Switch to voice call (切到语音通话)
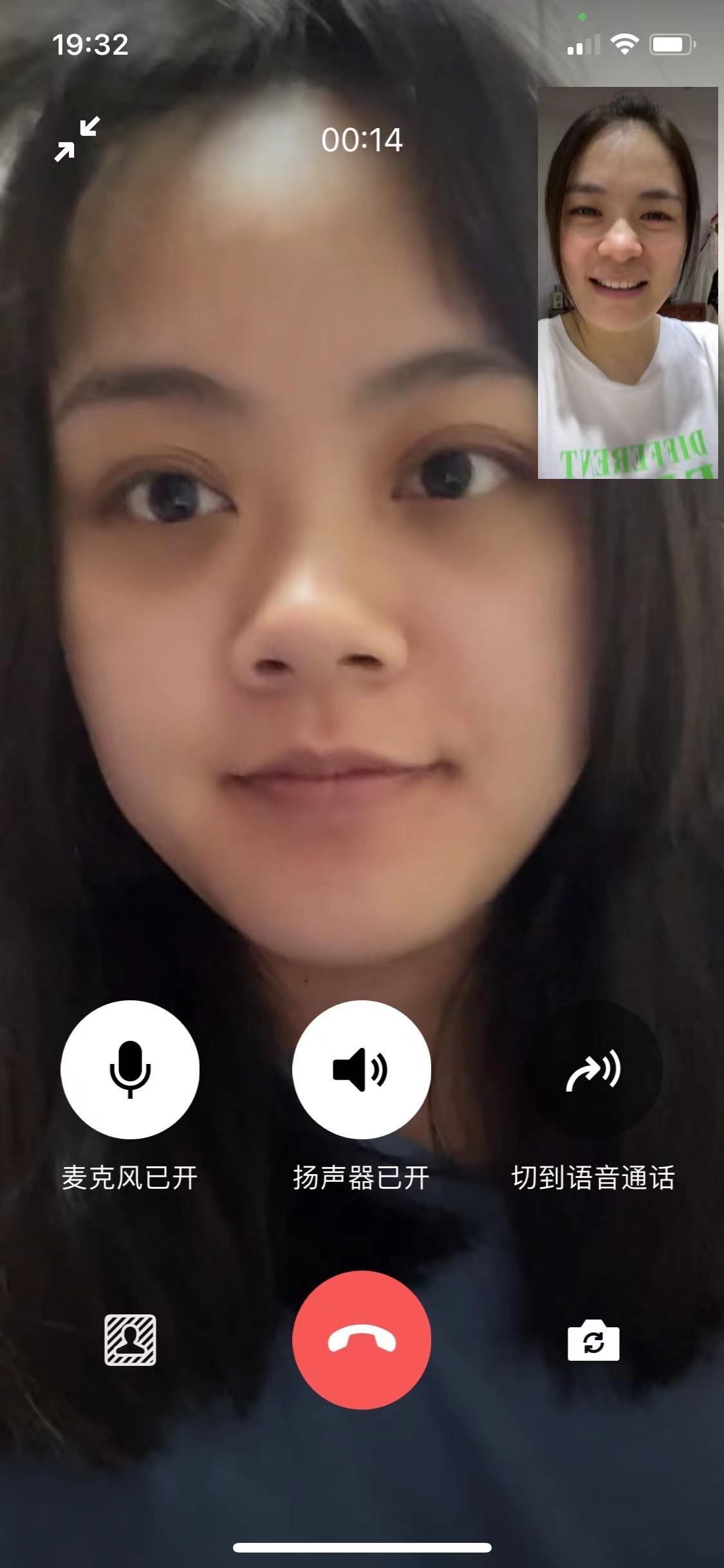The image size is (724, 1568). coord(593,1070)
